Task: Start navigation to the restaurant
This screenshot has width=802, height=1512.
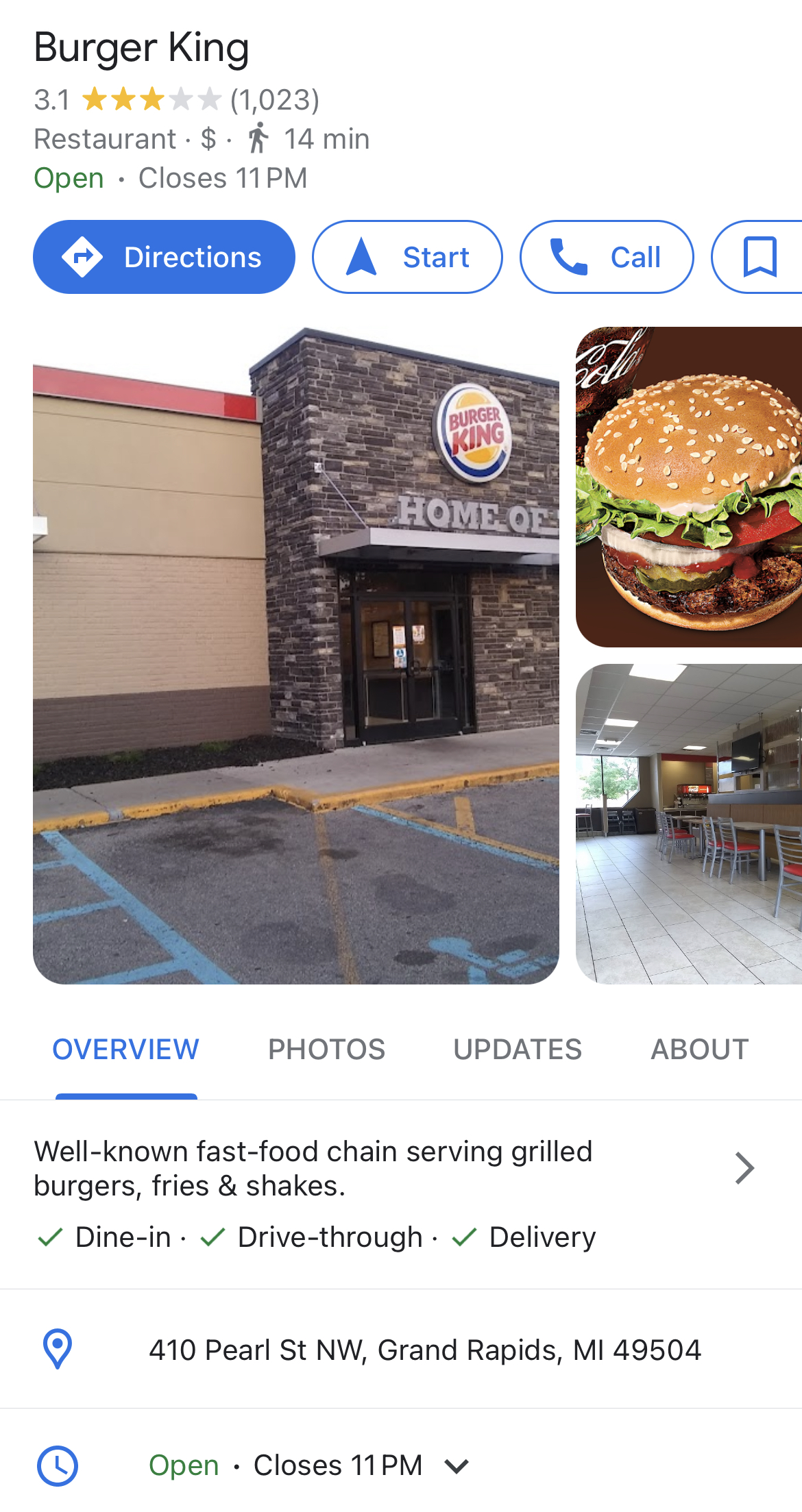Action: [407, 257]
